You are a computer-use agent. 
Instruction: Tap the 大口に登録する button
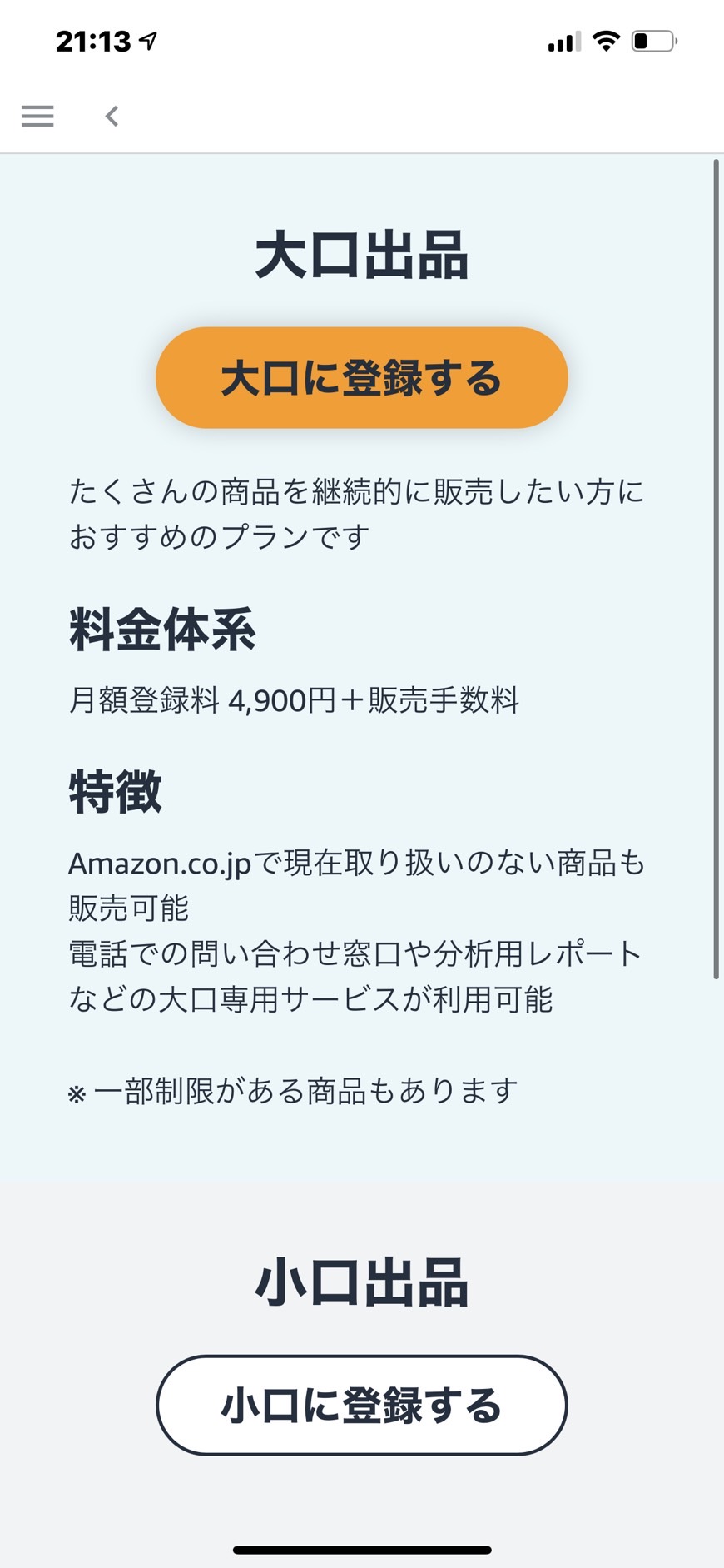[x=361, y=378]
